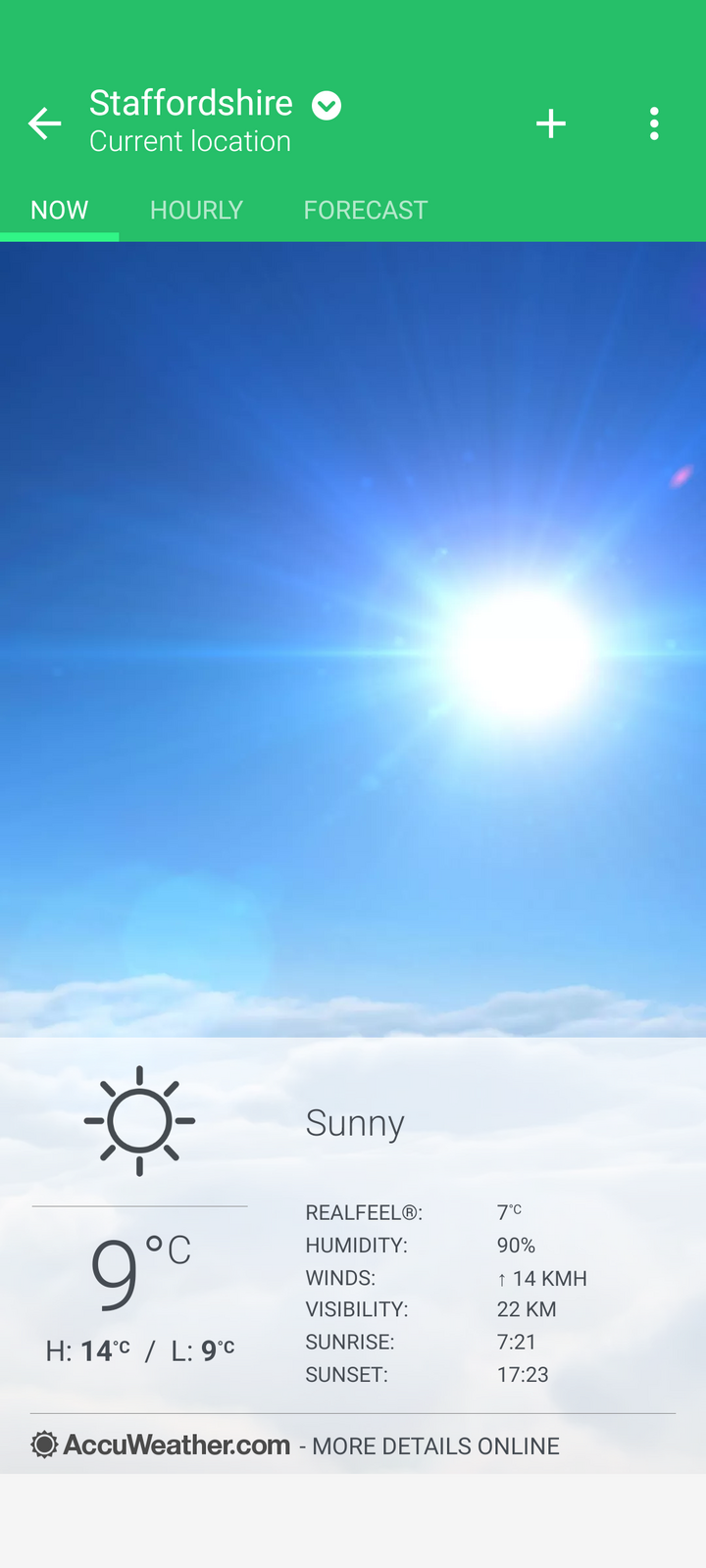
Task: Open the three-dot overflow menu
Action: (x=654, y=123)
